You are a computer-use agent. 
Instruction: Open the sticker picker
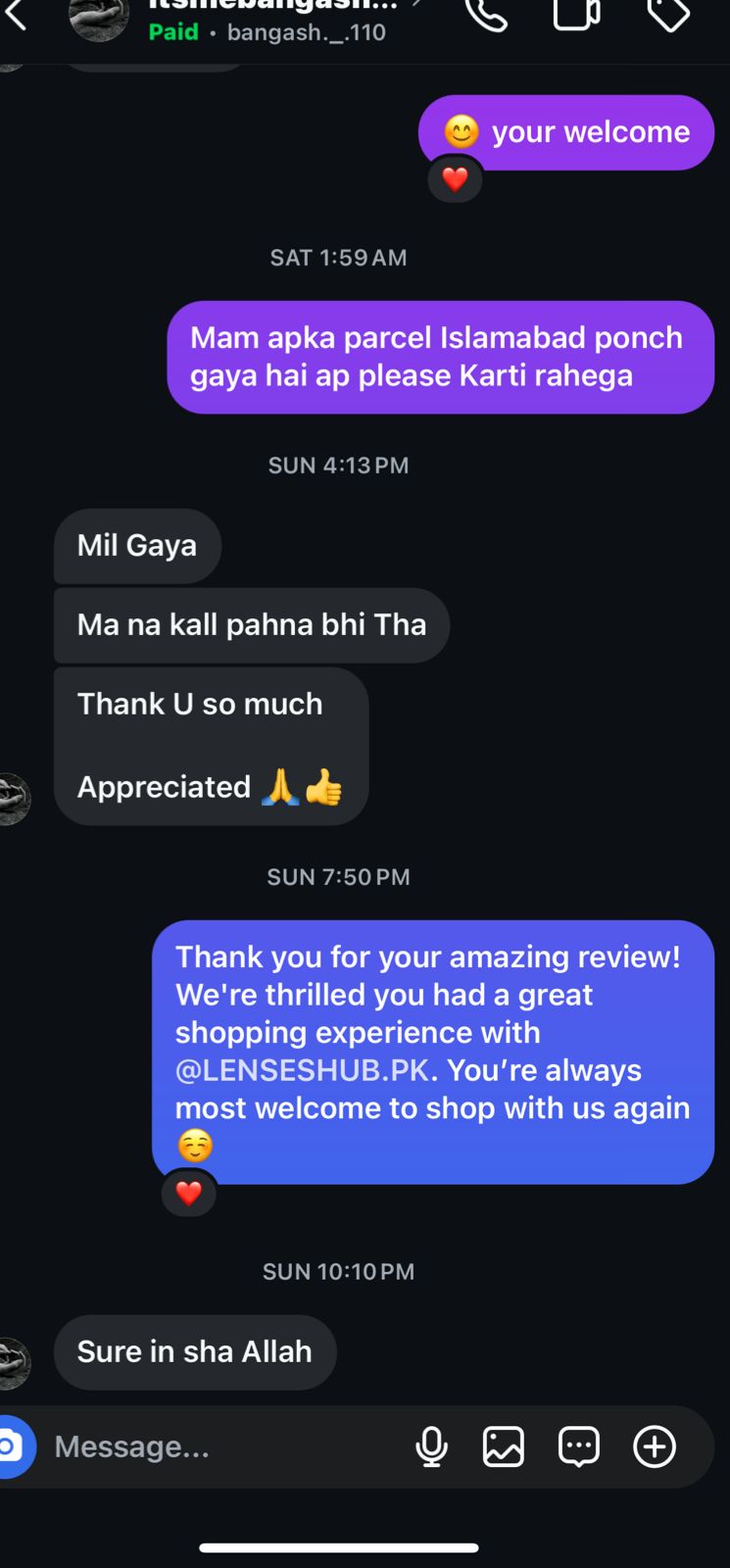tap(578, 1446)
